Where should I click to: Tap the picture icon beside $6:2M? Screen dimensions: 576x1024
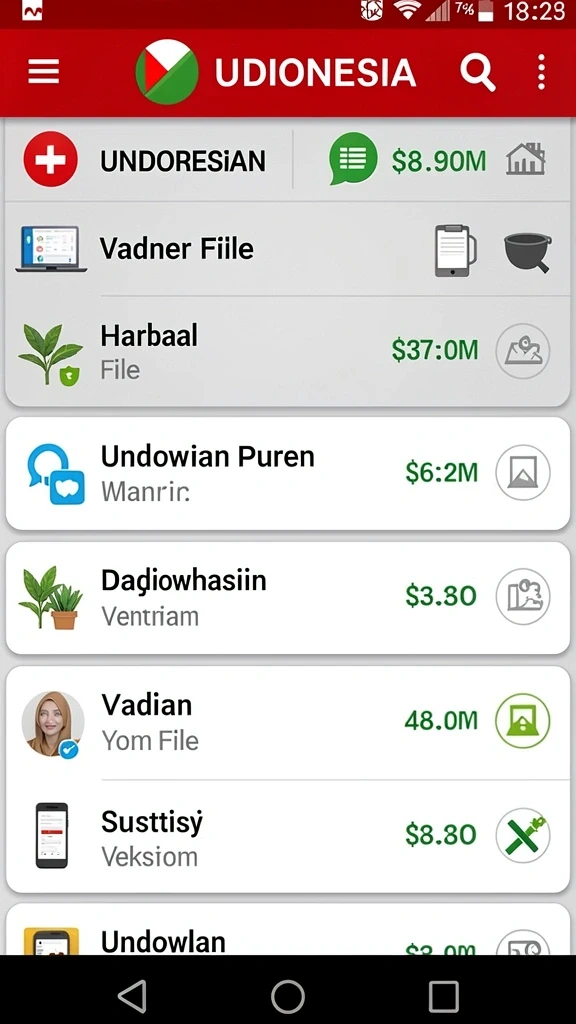click(x=522, y=473)
